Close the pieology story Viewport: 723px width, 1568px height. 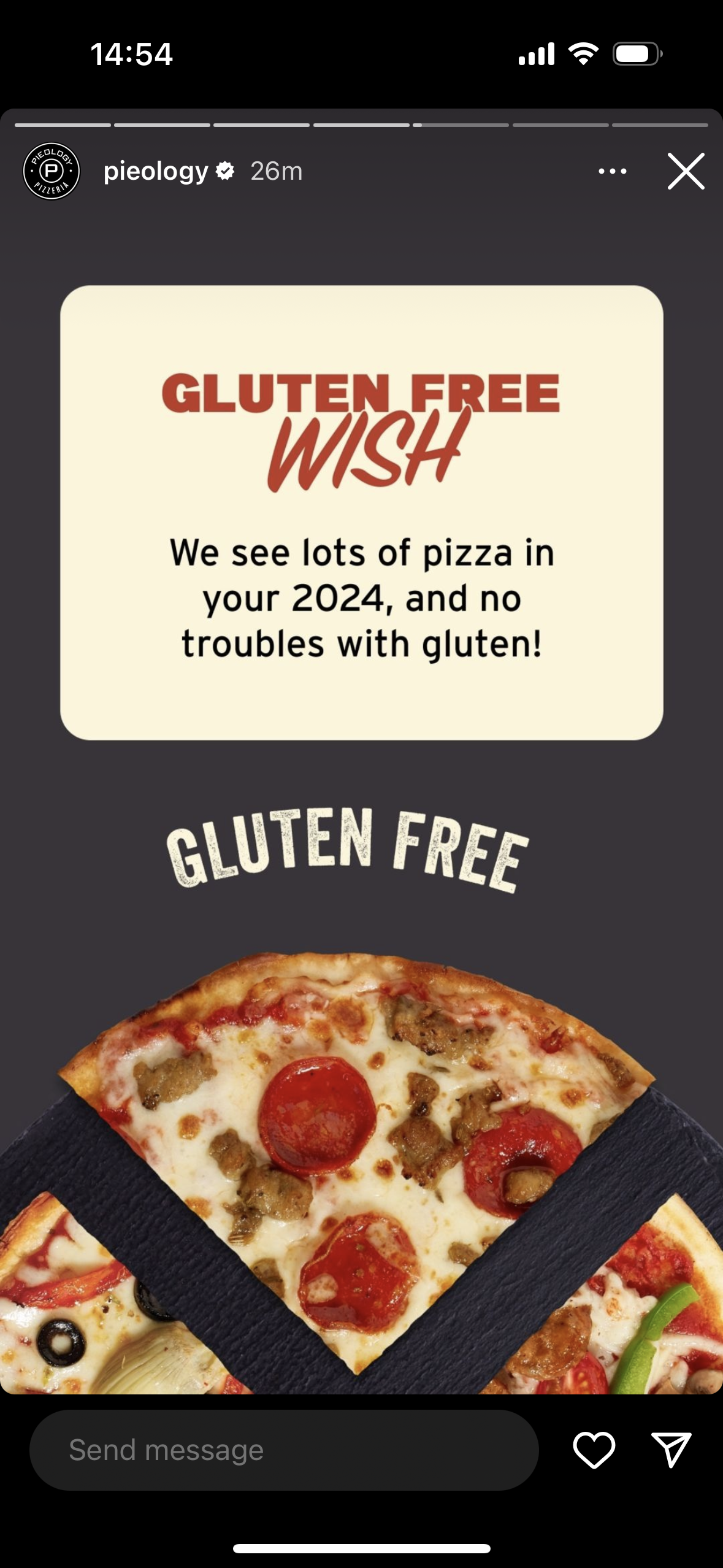(686, 171)
